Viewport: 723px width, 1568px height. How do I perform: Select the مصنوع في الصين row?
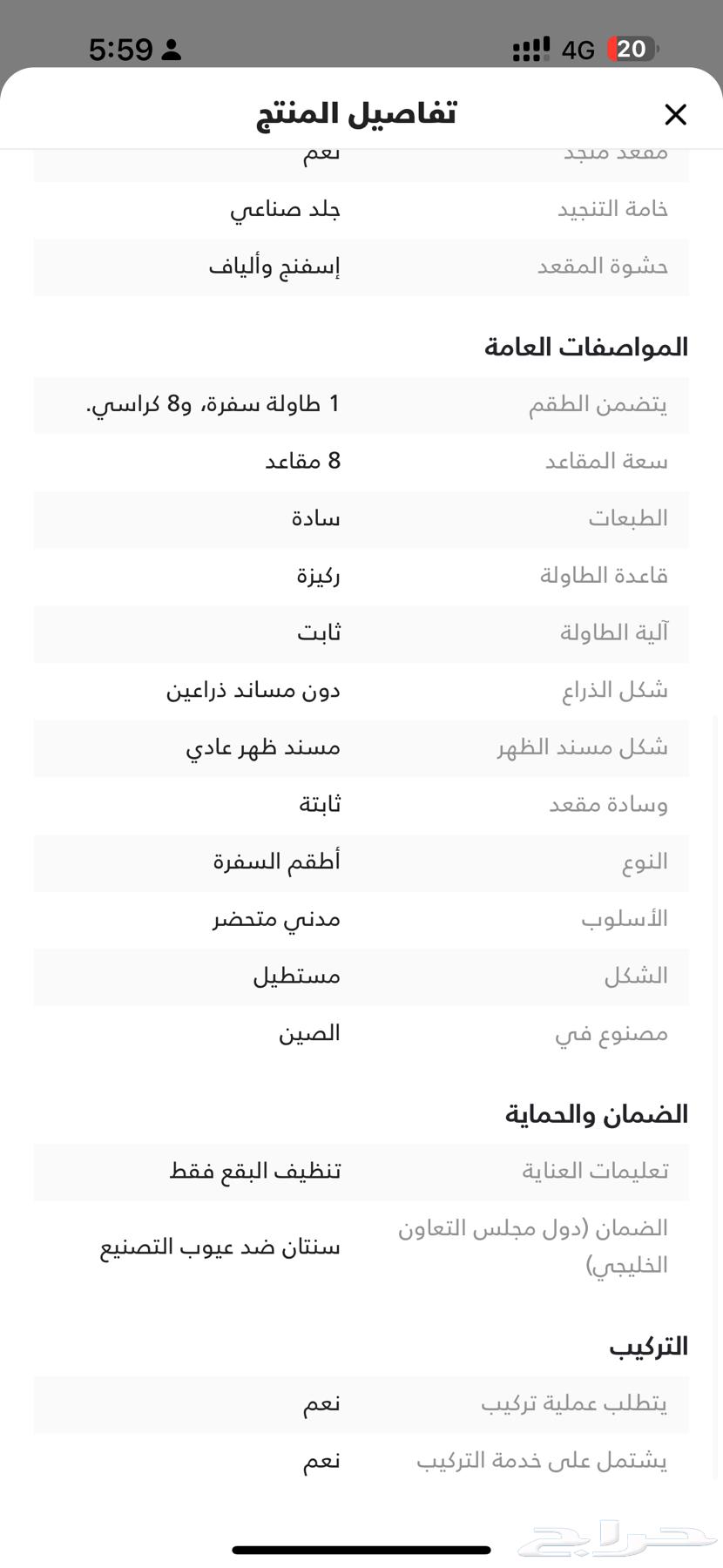point(361,1033)
